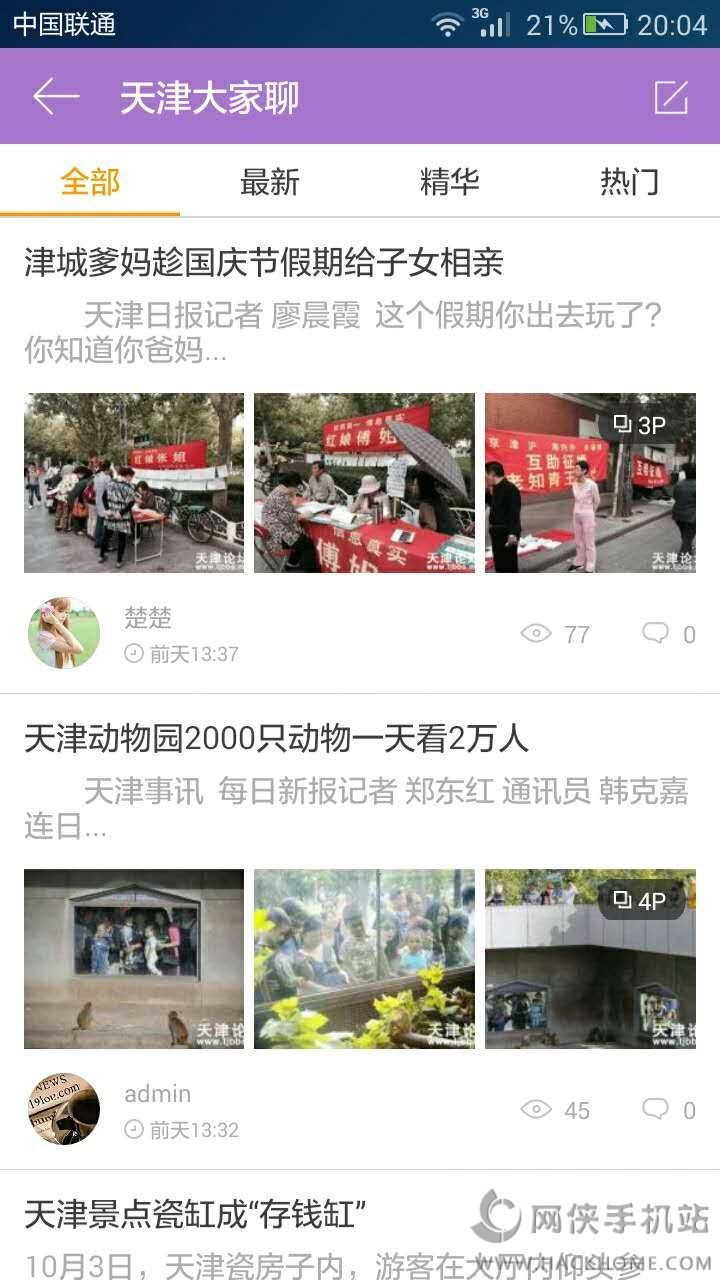
Task: Select the 全部 tab
Action: pos(90,182)
